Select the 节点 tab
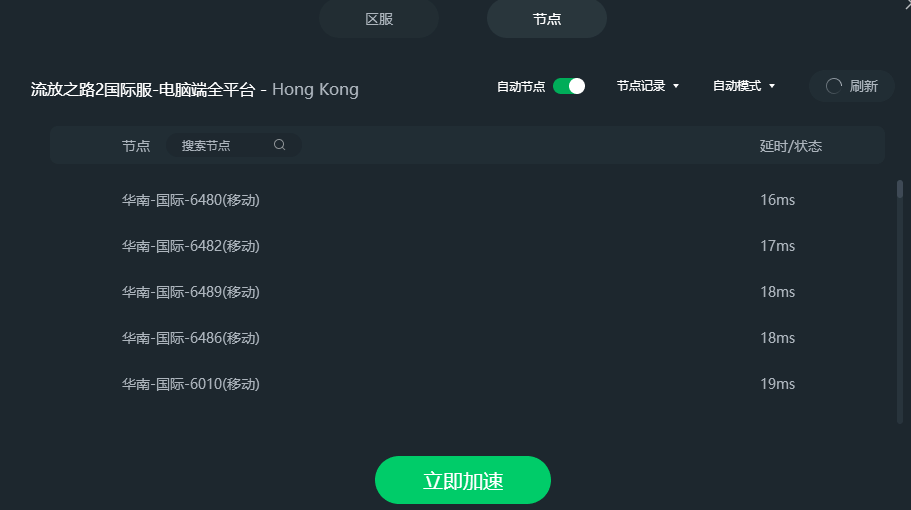 (x=547, y=19)
